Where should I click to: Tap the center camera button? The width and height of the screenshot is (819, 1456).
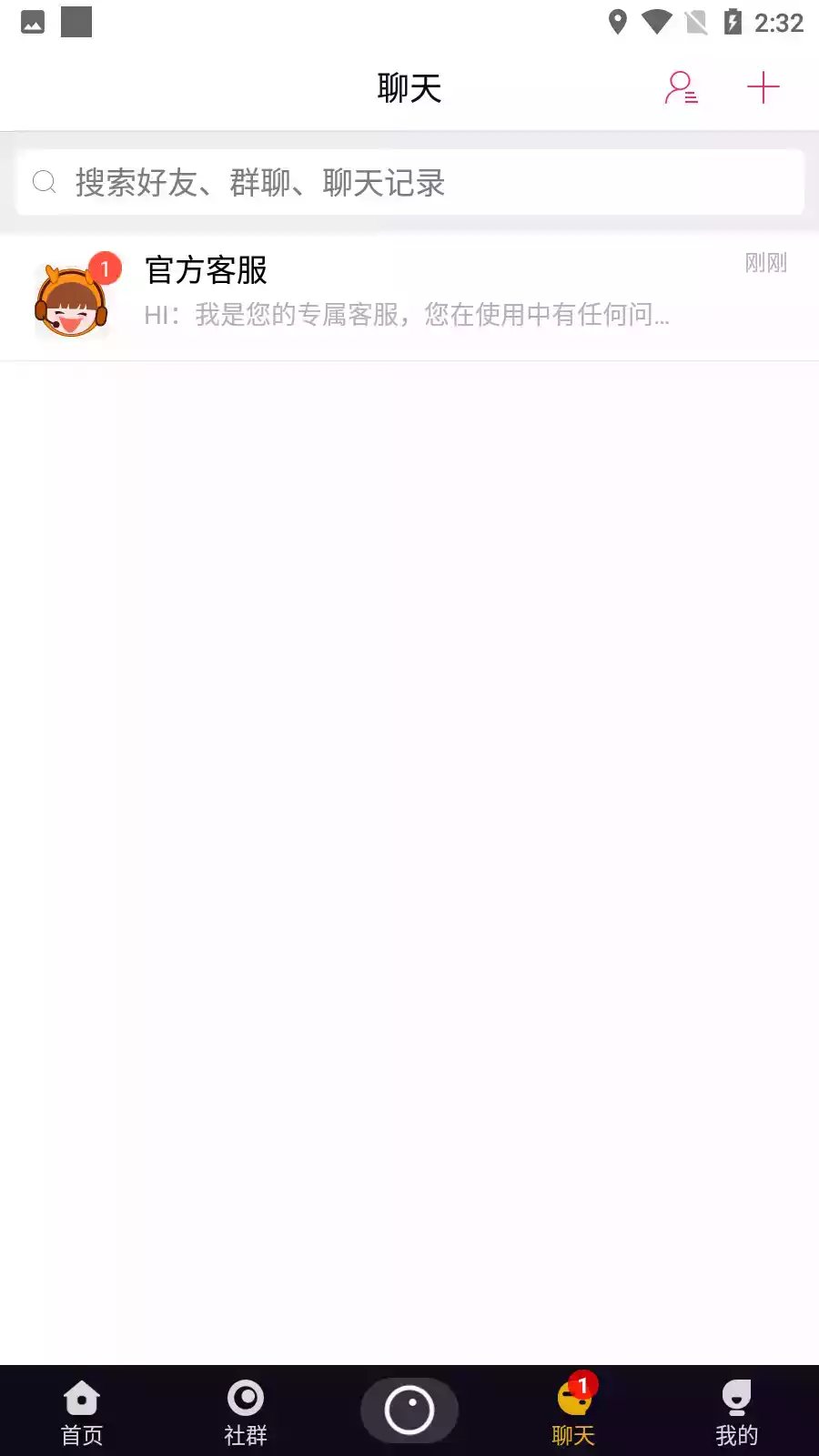[409, 1410]
